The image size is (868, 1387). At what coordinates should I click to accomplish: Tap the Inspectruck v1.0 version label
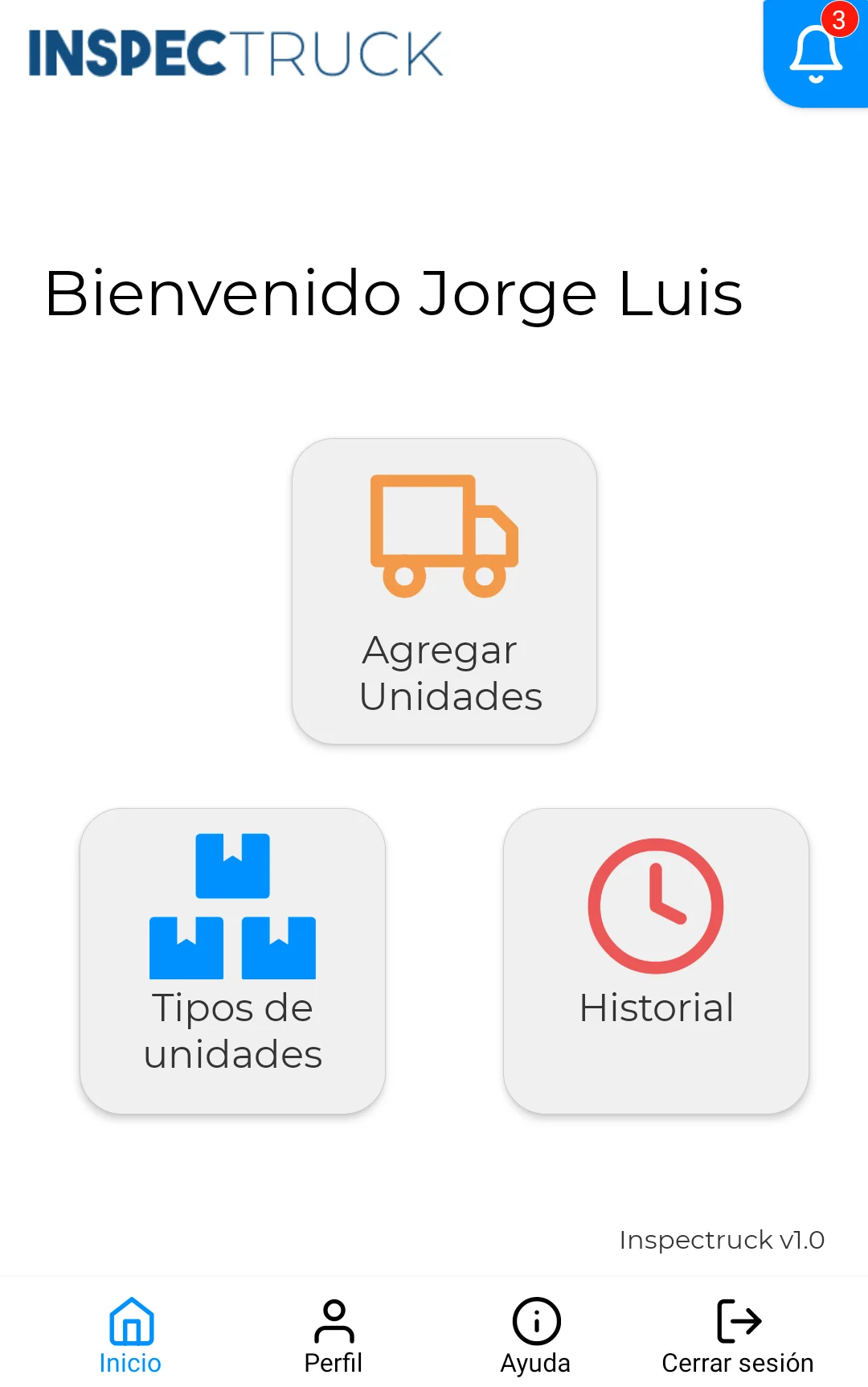[x=721, y=1240]
